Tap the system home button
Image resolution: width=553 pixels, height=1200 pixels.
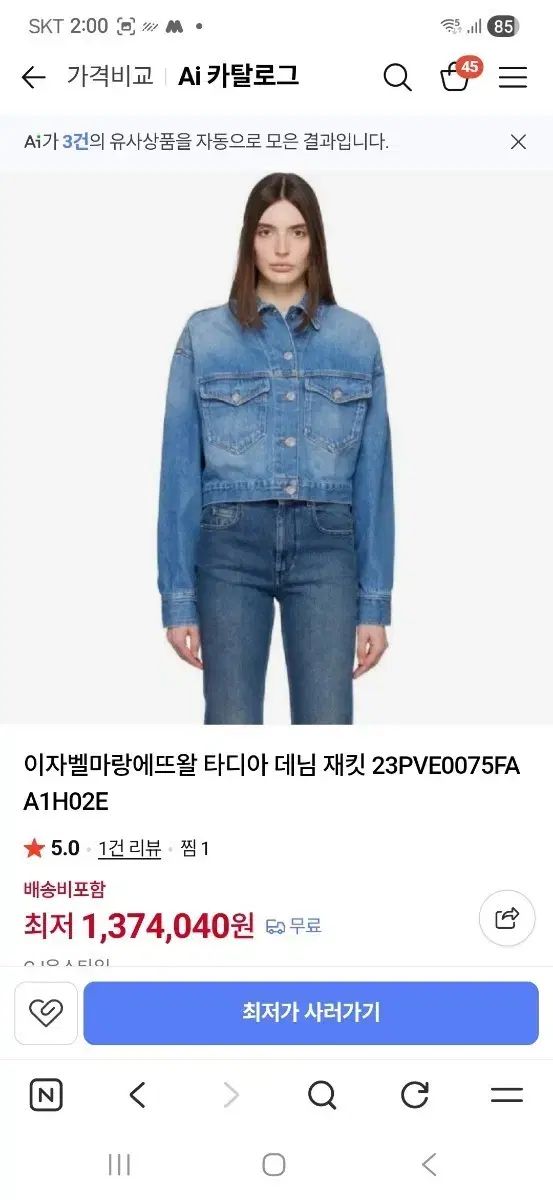click(x=274, y=1164)
